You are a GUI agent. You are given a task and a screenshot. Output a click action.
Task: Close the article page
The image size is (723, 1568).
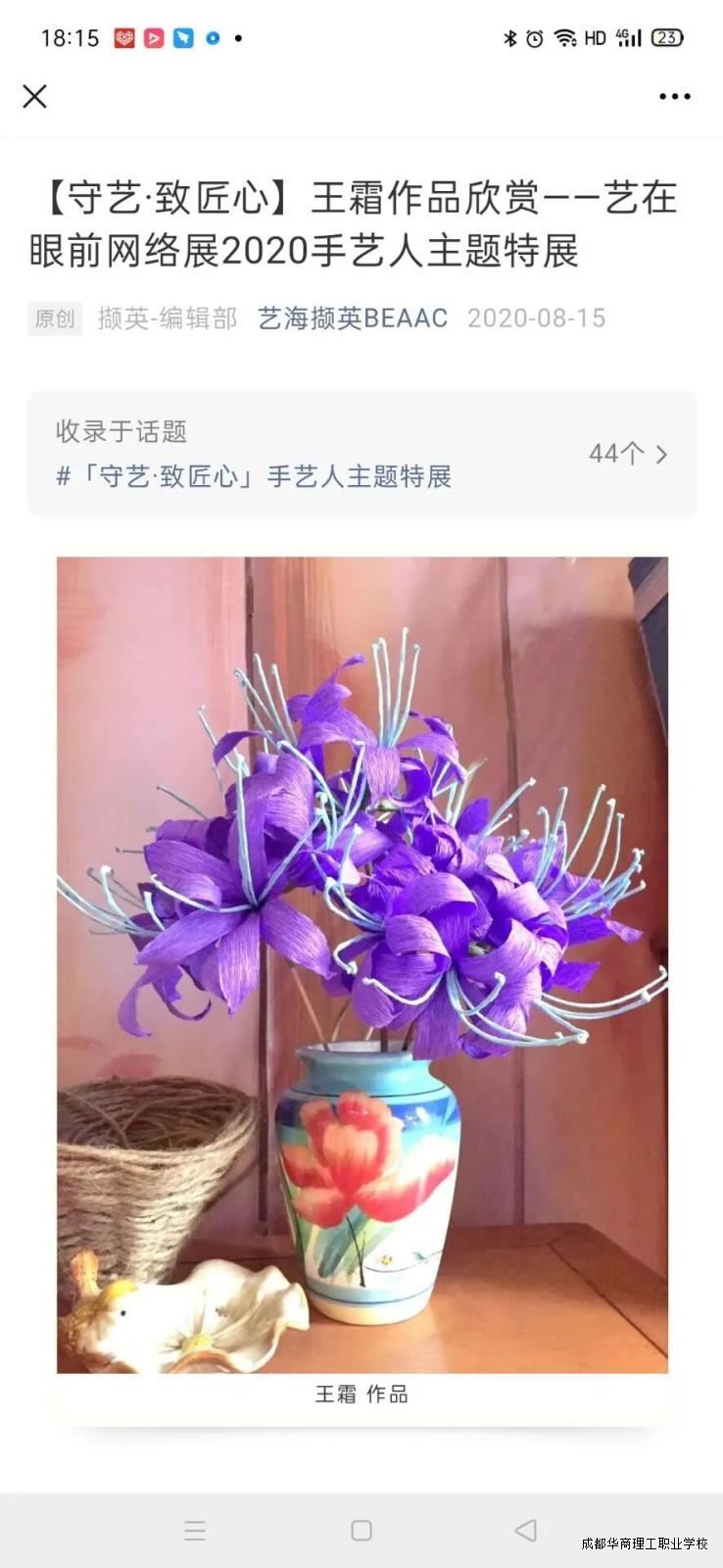click(35, 96)
